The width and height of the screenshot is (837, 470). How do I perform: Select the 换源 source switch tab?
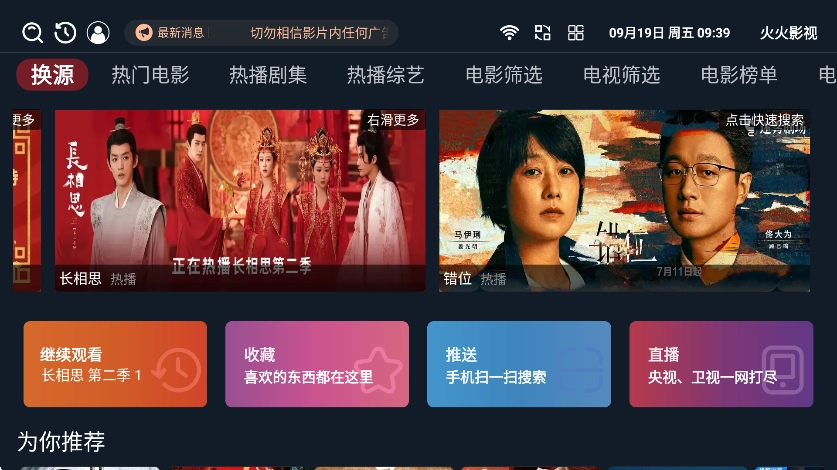[x=52, y=75]
